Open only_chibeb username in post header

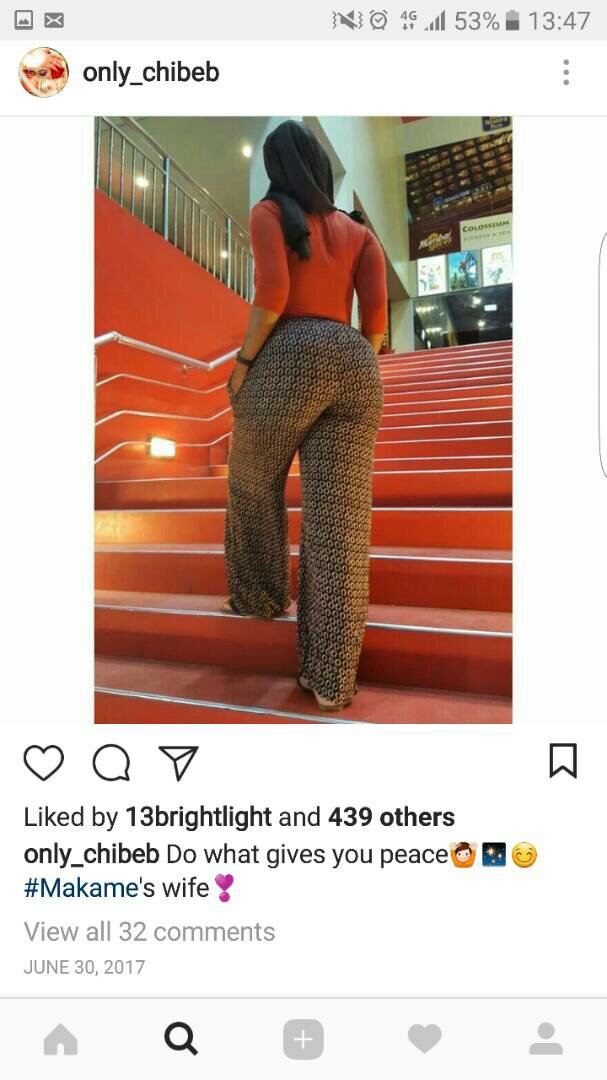tap(150, 72)
